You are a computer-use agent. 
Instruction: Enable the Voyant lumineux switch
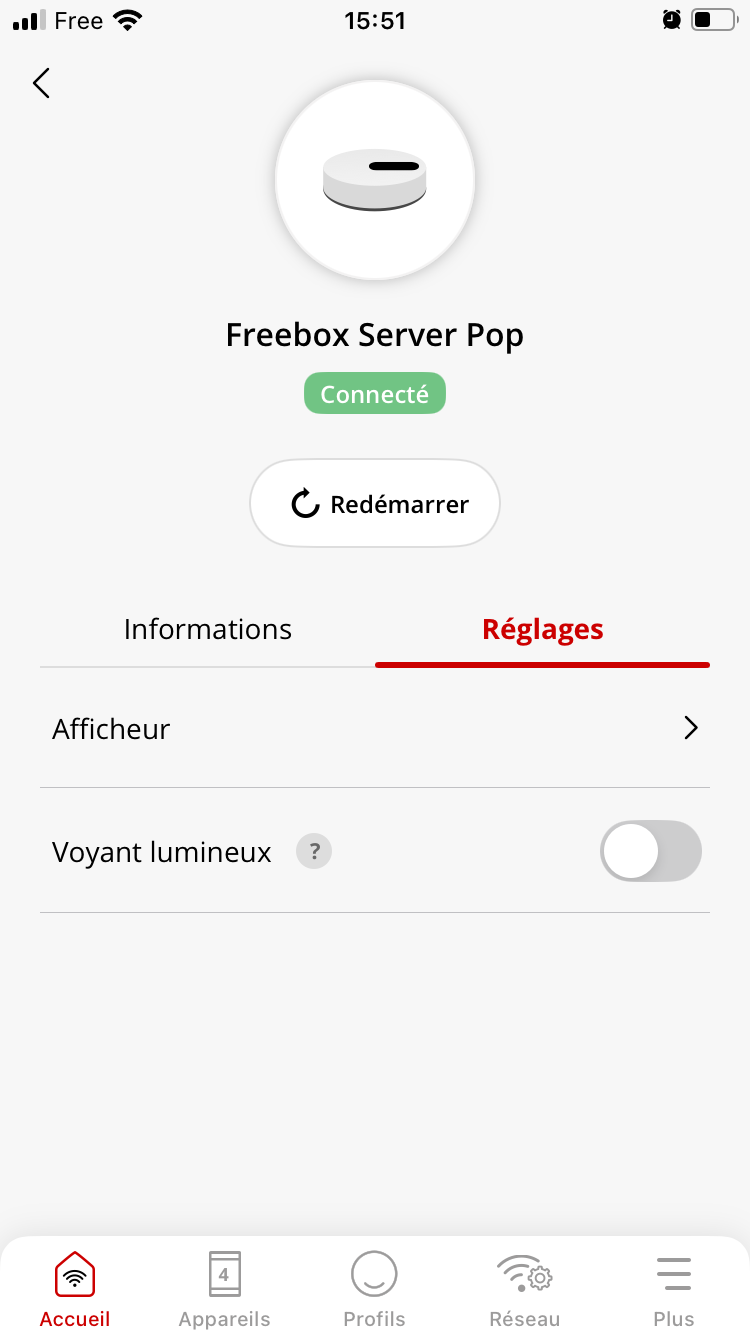(650, 852)
